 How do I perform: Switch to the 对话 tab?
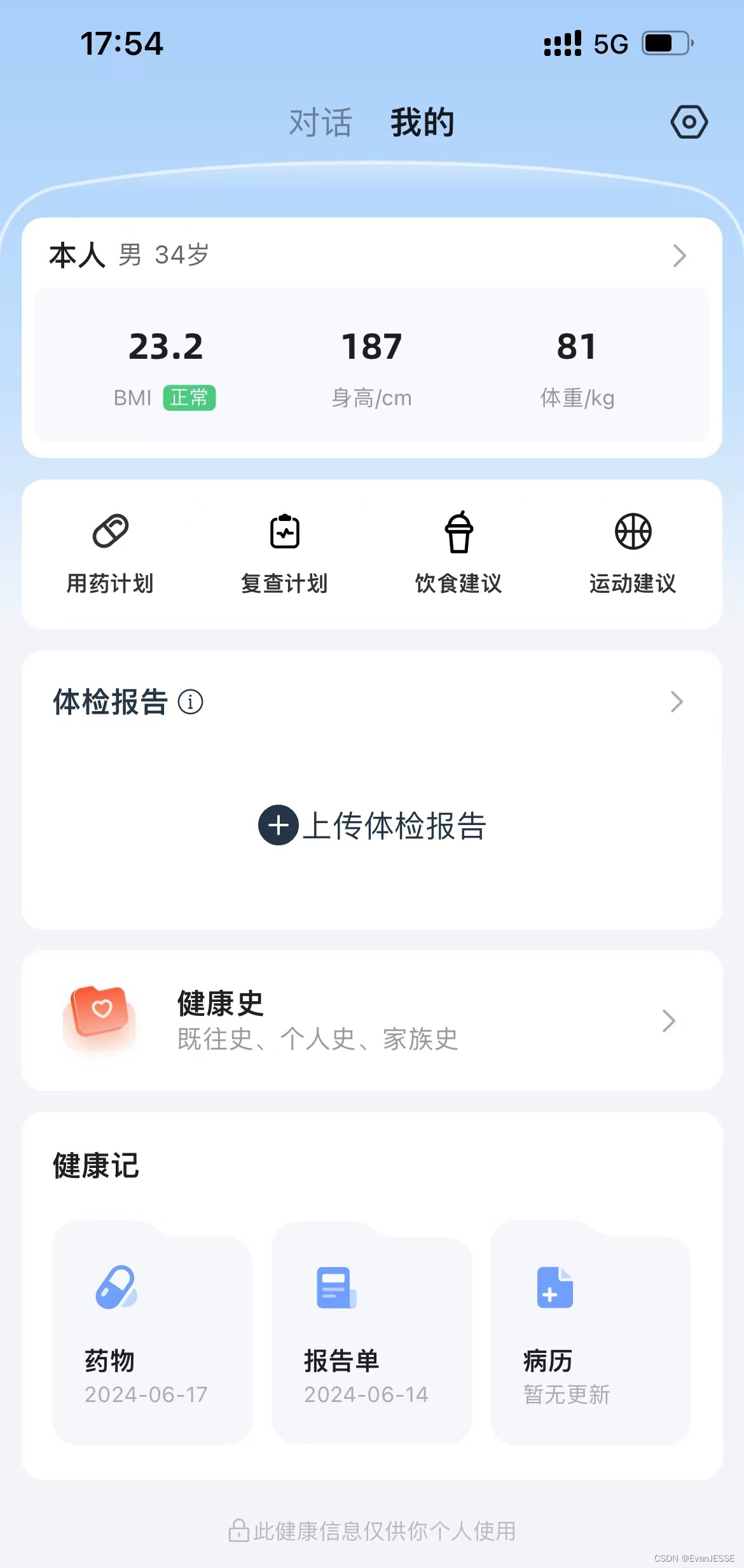click(320, 123)
